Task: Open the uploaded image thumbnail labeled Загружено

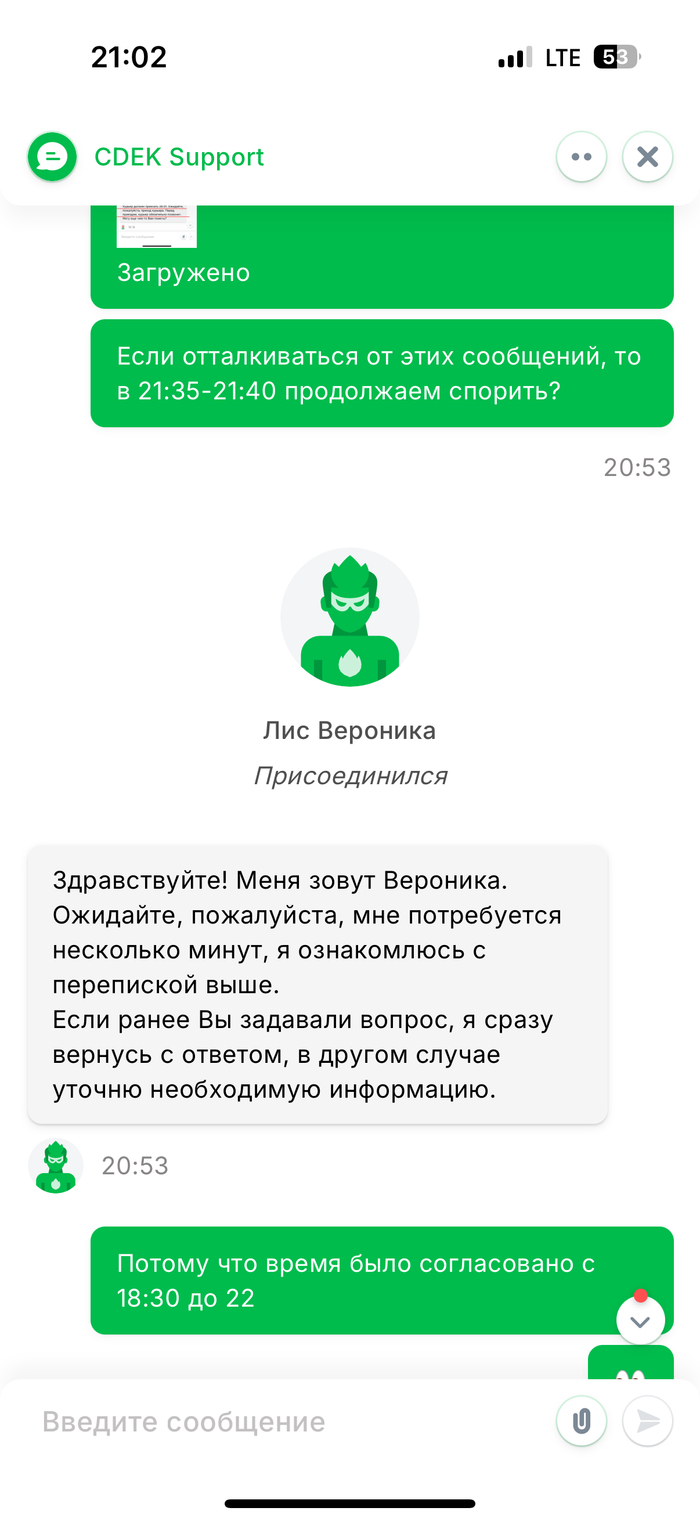Action: [157, 227]
